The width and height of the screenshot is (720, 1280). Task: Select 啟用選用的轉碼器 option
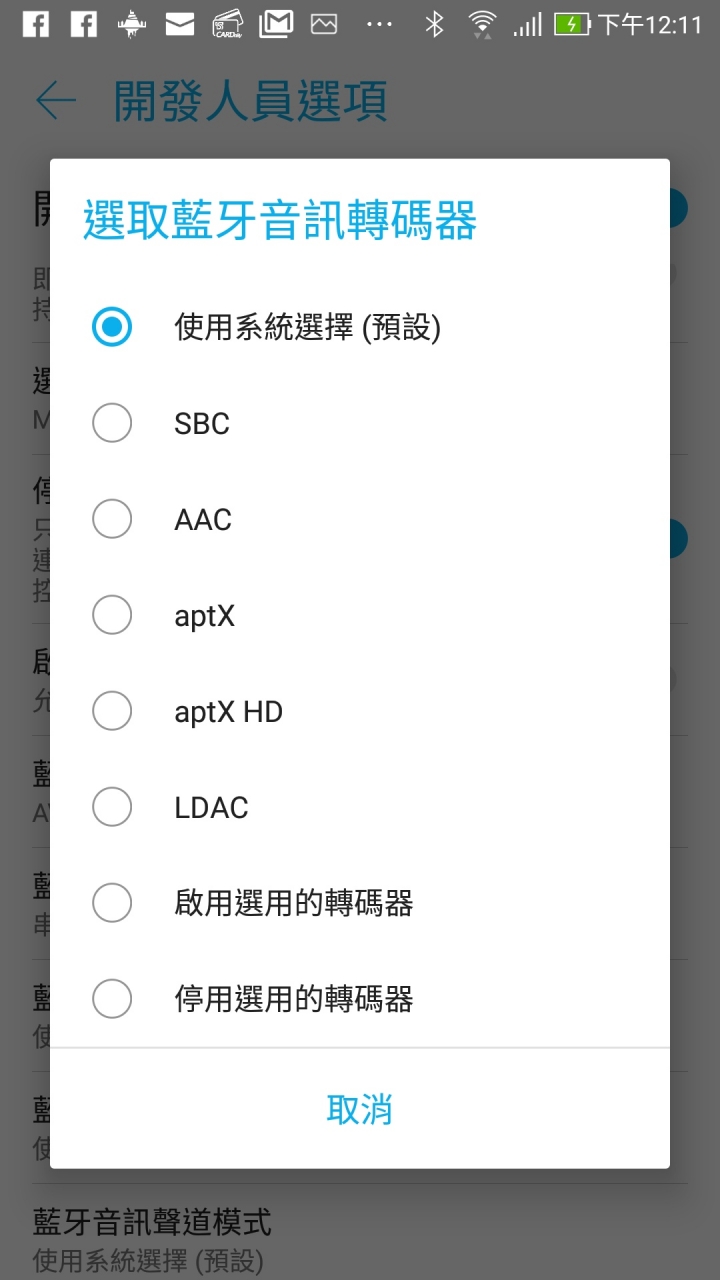pyautogui.click(x=111, y=902)
